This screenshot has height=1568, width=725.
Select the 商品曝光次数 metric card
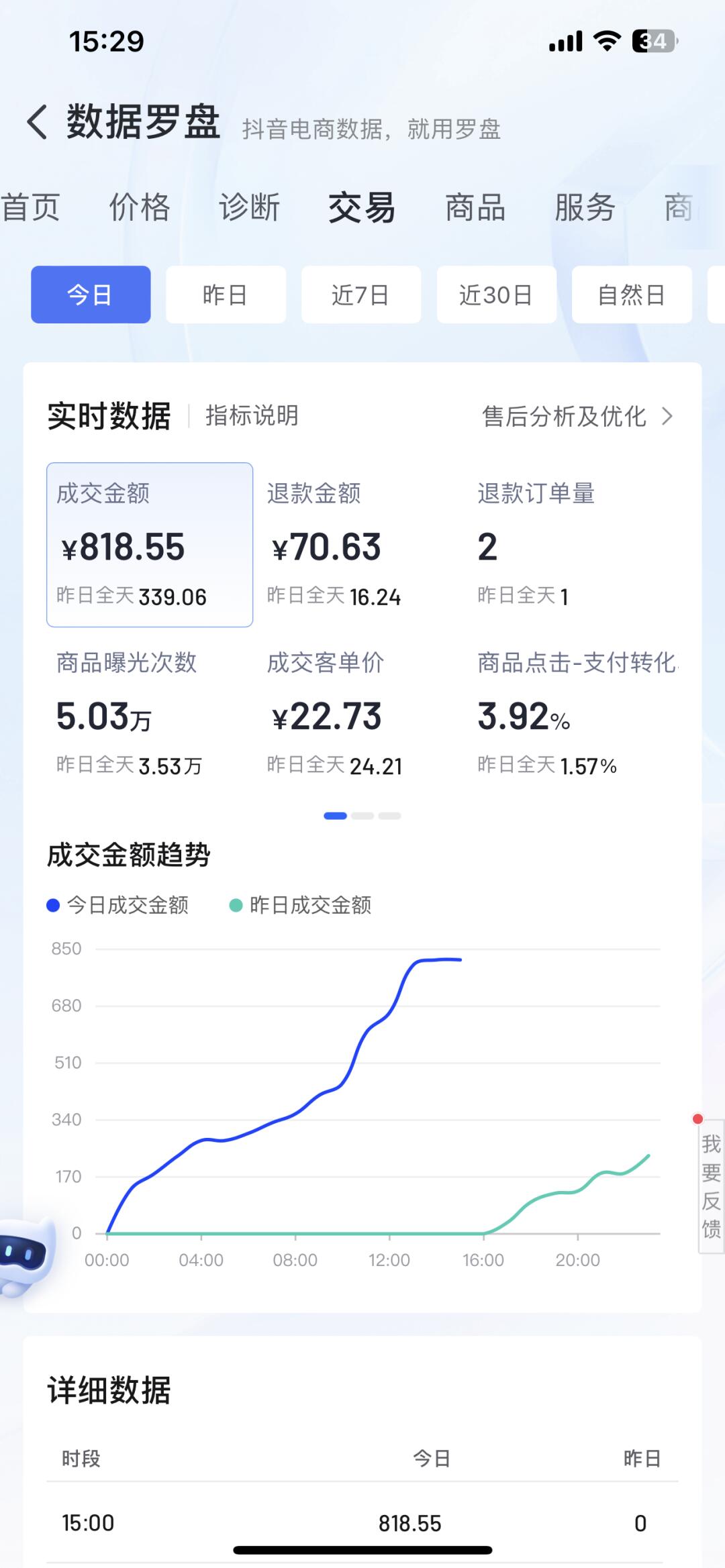click(x=149, y=714)
